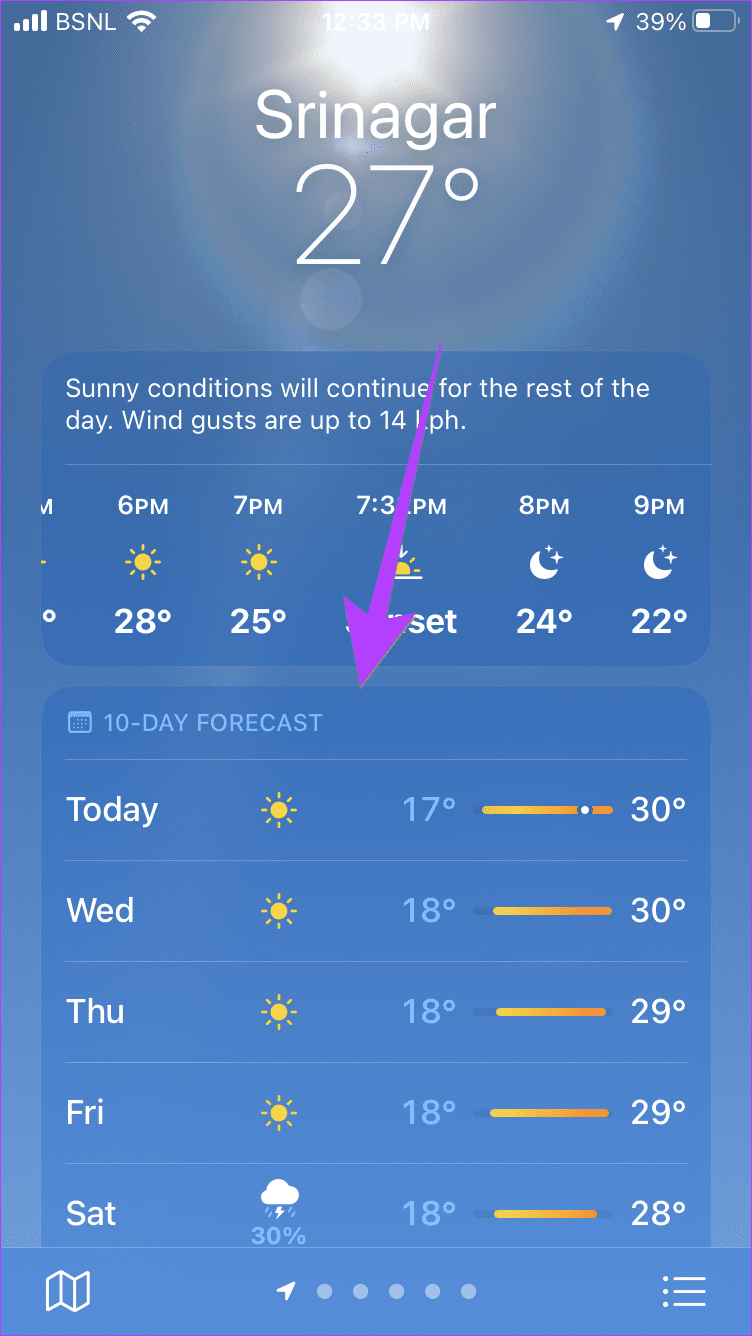Screen dimensions: 752x1336
Task: Tap the calendar icon beside 10-DAY FORECAST
Action: [79, 722]
